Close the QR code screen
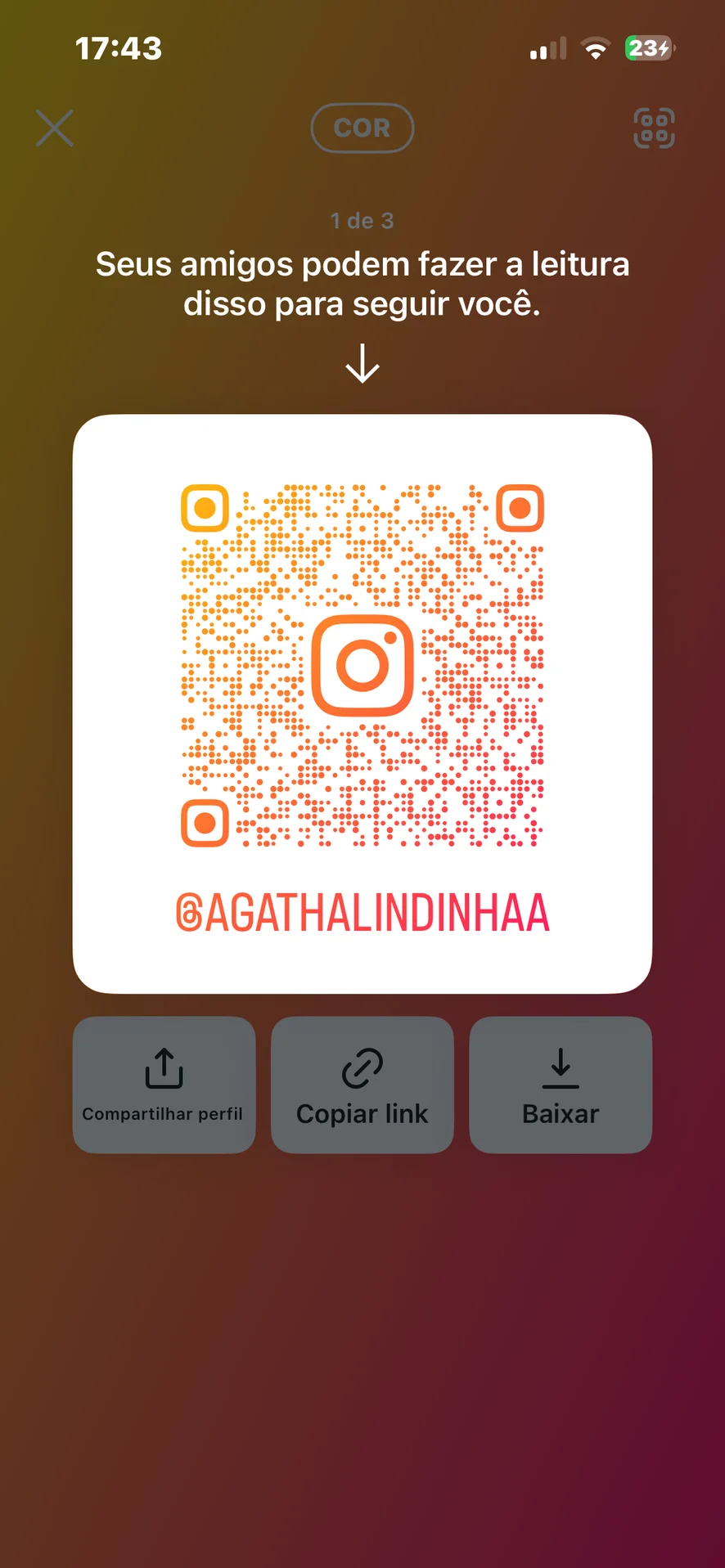Image resolution: width=725 pixels, height=1568 pixels. 55,128
